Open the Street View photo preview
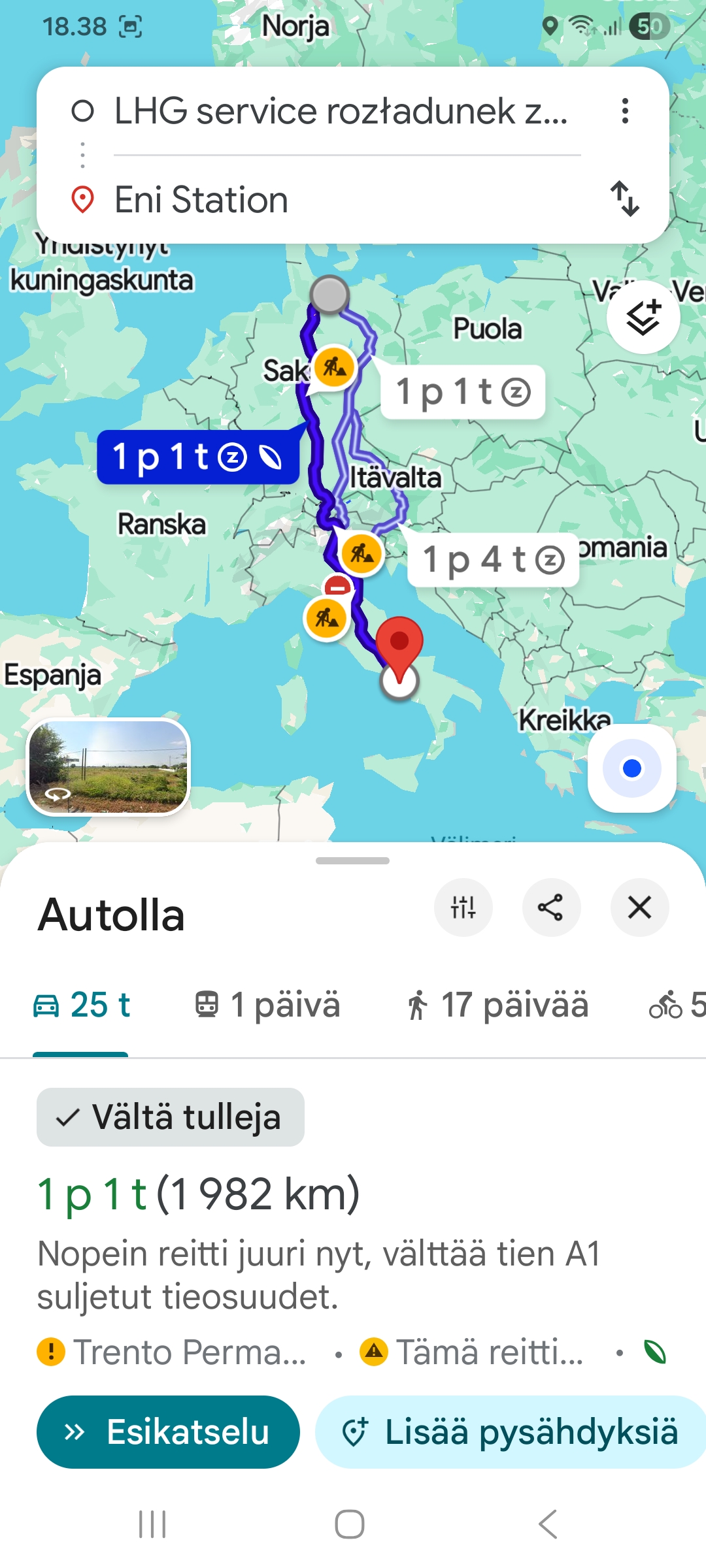Image resolution: width=706 pixels, height=1568 pixels. pyautogui.click(x=109, y=767)
